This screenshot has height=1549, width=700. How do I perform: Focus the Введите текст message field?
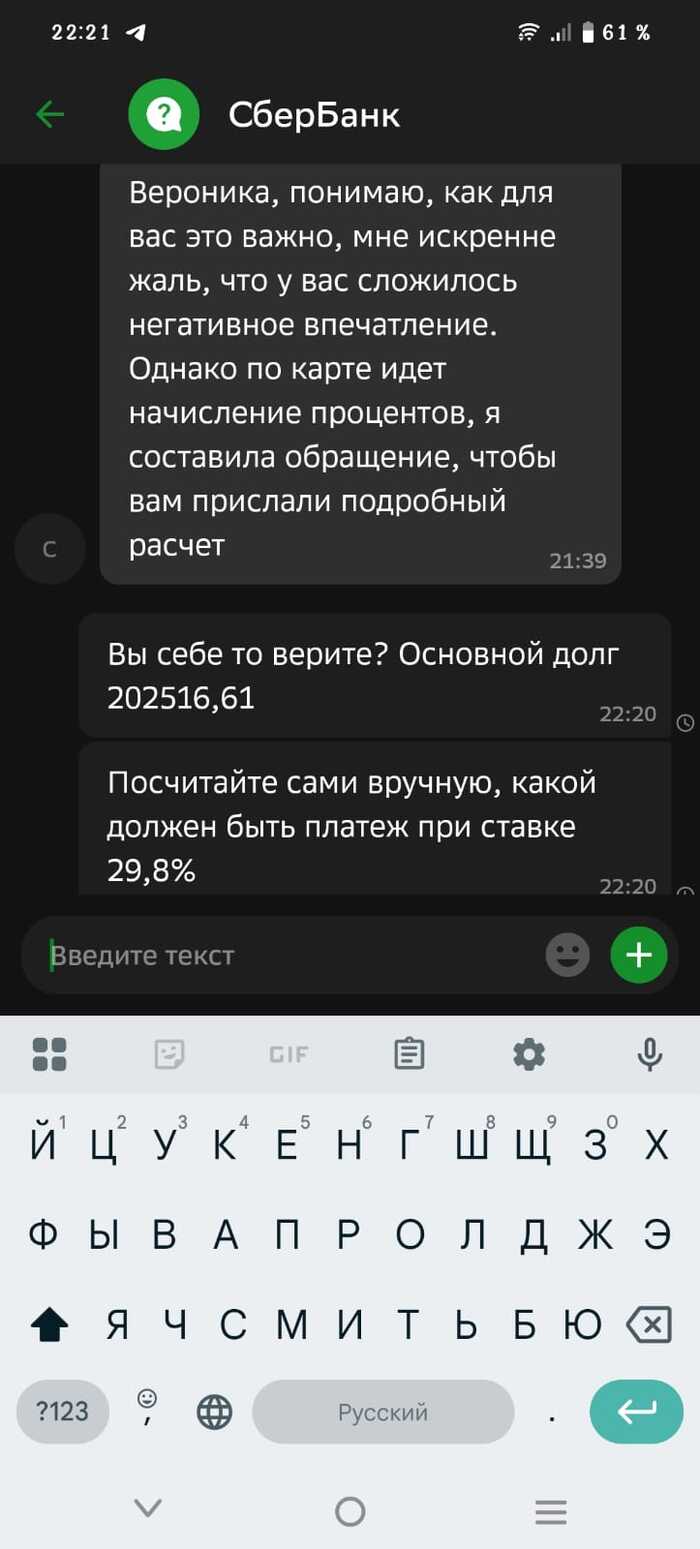click(290, 956)
